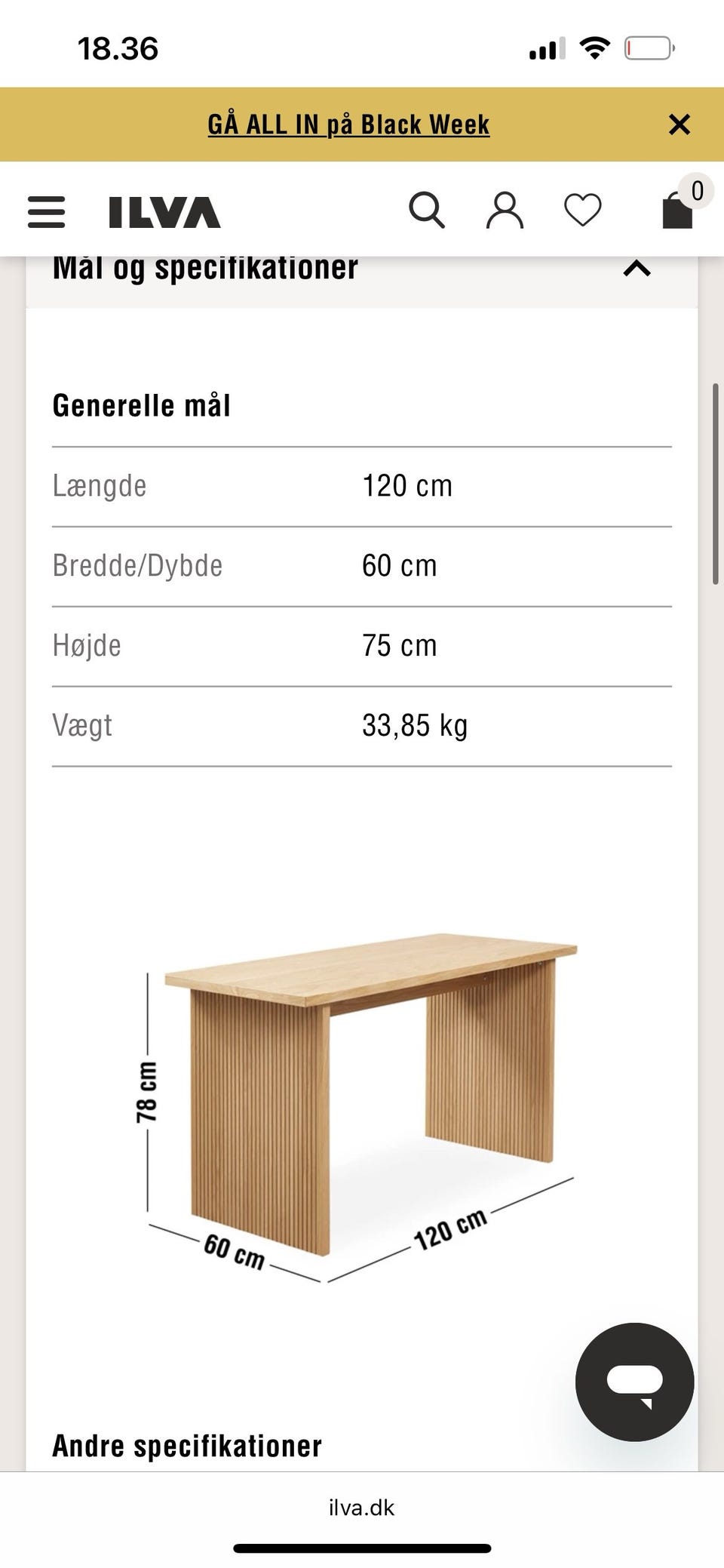
Task: Tap the Wi-Fi indicator in status bar
Action: coord(593,48)
